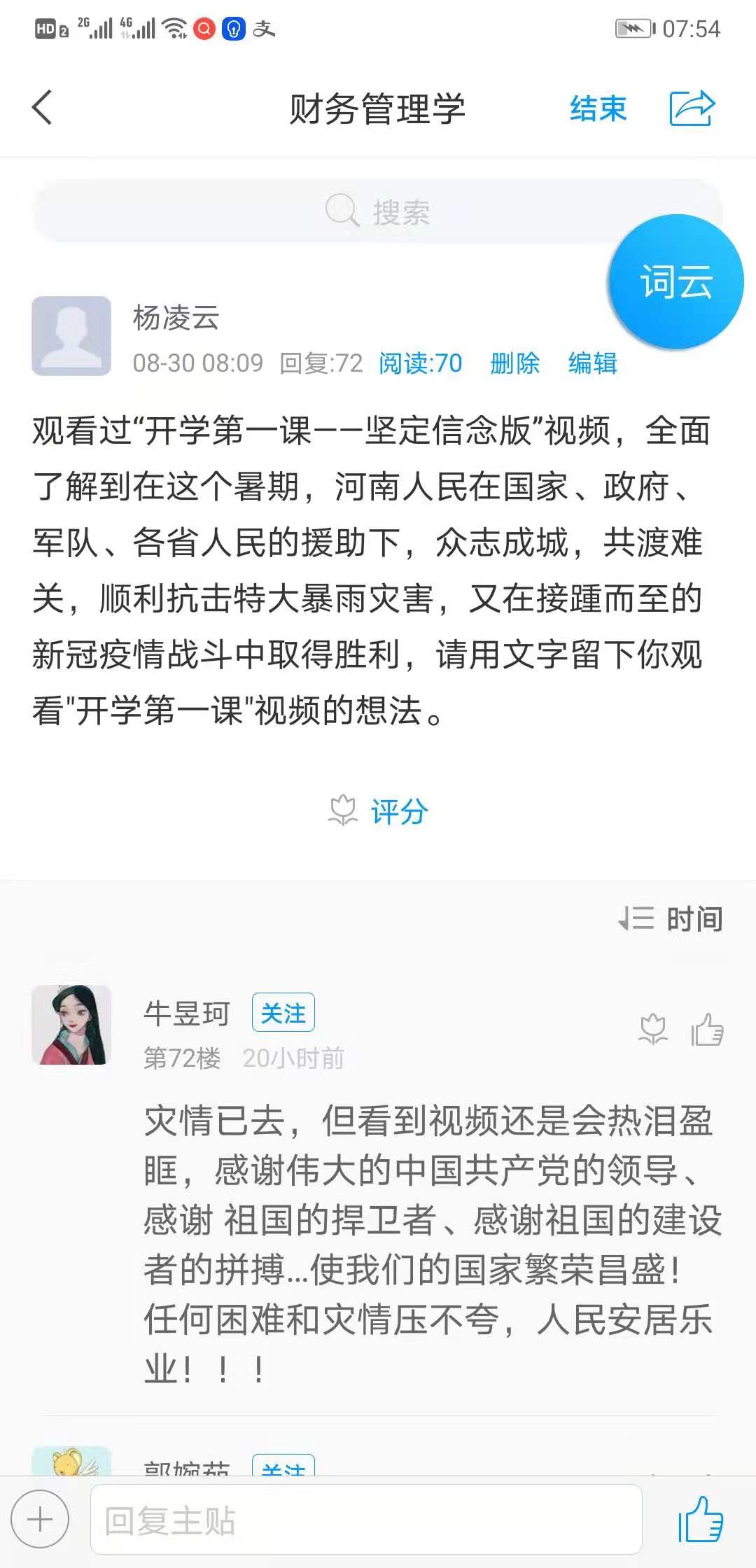Tap the 搜索 search box
This screenshot has width=756, height=1568.
point(378,211)
